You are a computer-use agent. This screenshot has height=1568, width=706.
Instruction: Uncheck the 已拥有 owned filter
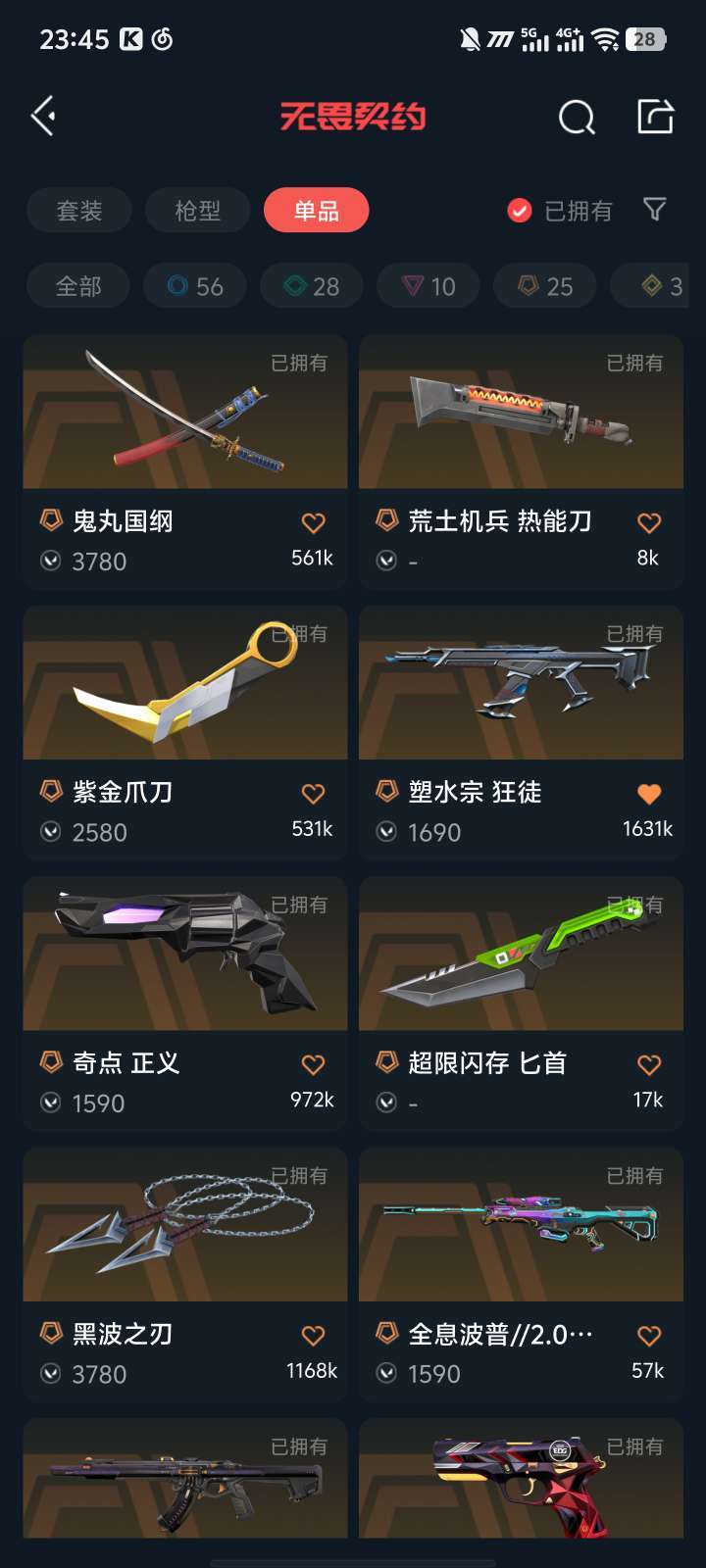tap(560, 211)
